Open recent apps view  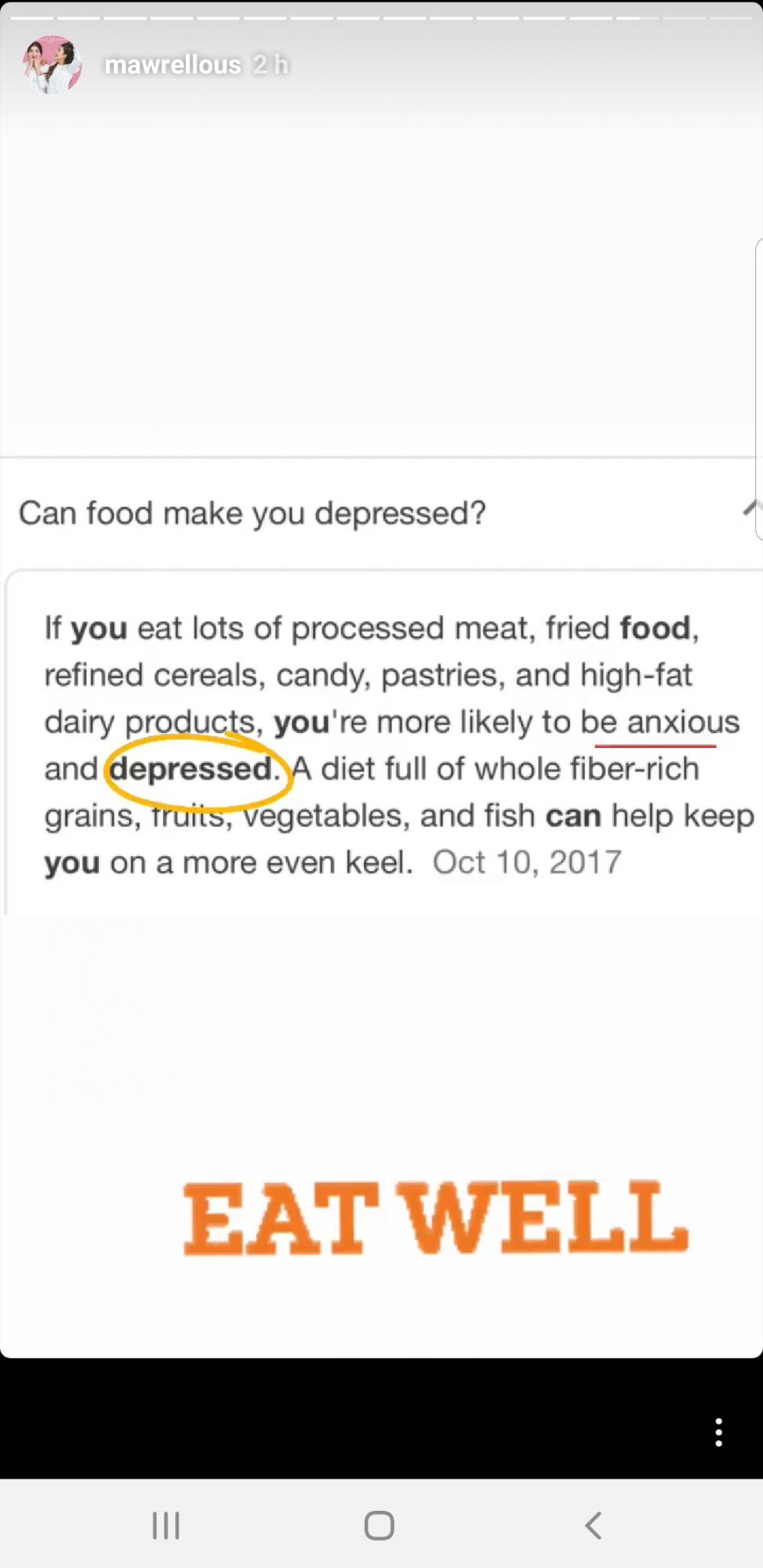[166, 1526]
